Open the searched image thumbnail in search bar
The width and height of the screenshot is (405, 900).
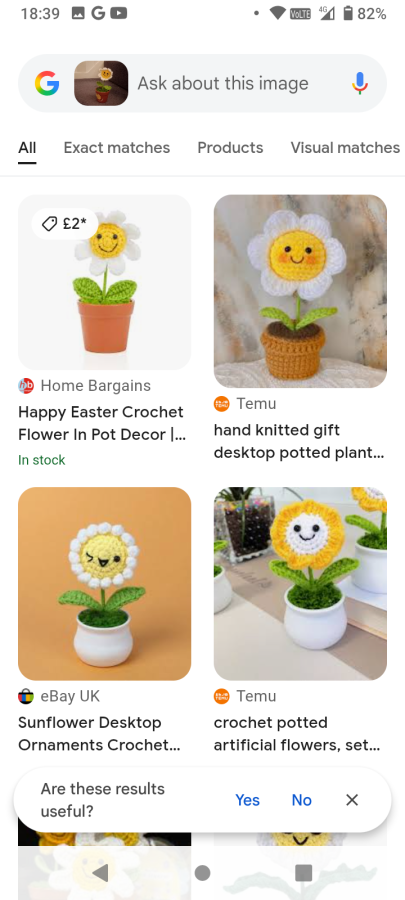(x=101, y=83)
